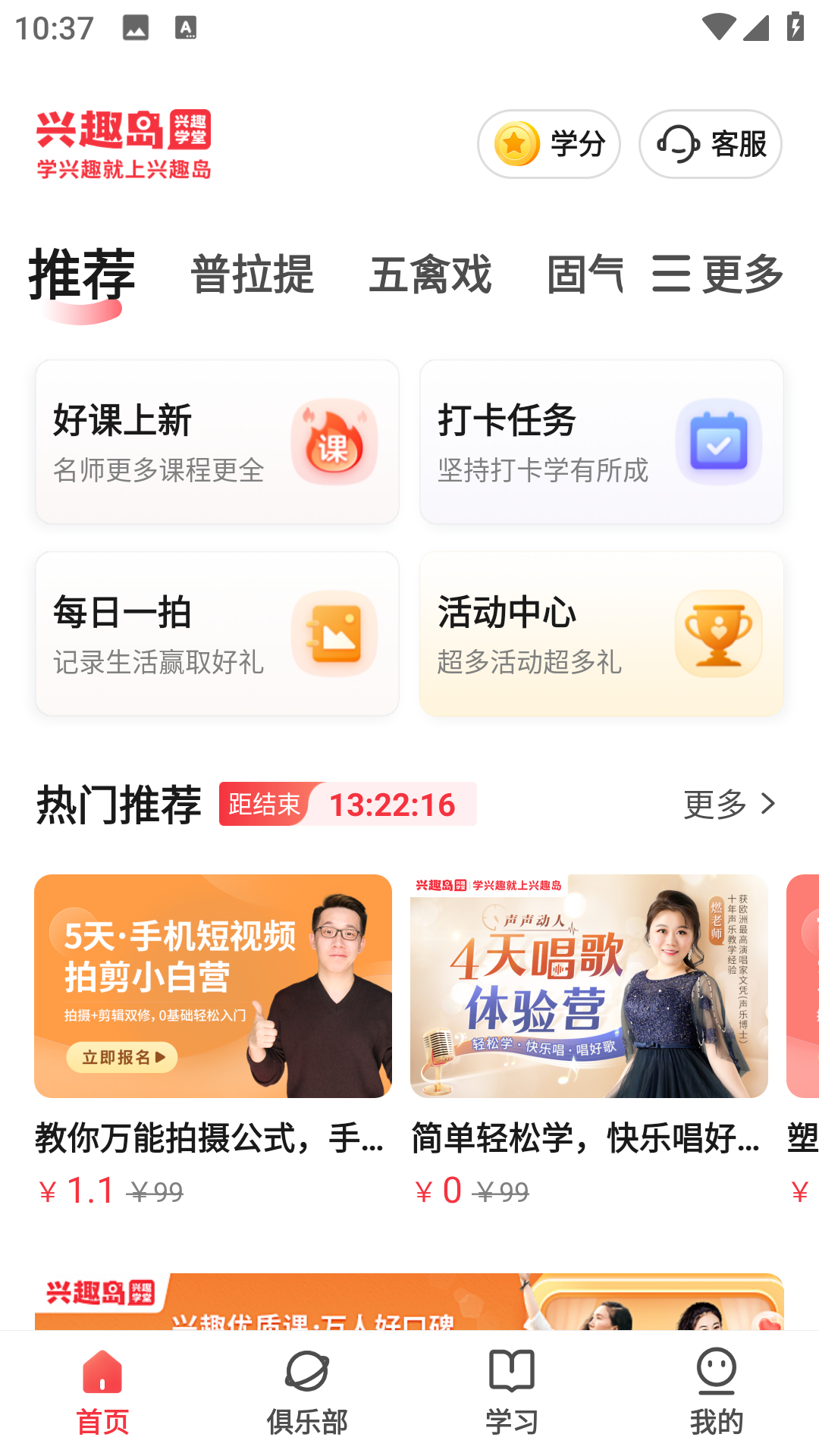
Task: Open the 学分 points button
Action: 548,144
